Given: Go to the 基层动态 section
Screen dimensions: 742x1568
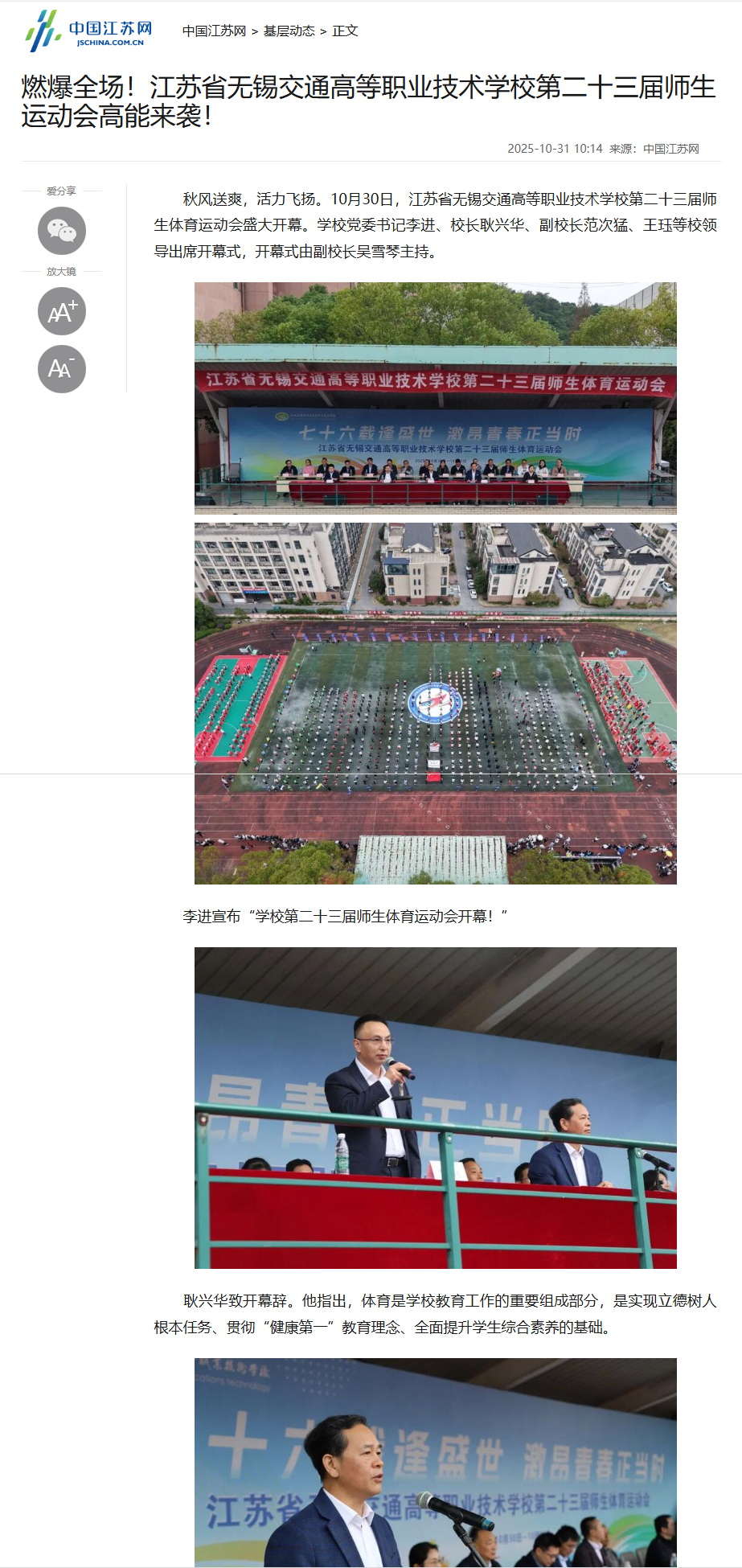Looking at the screenshot, I should tap(289, 31).
